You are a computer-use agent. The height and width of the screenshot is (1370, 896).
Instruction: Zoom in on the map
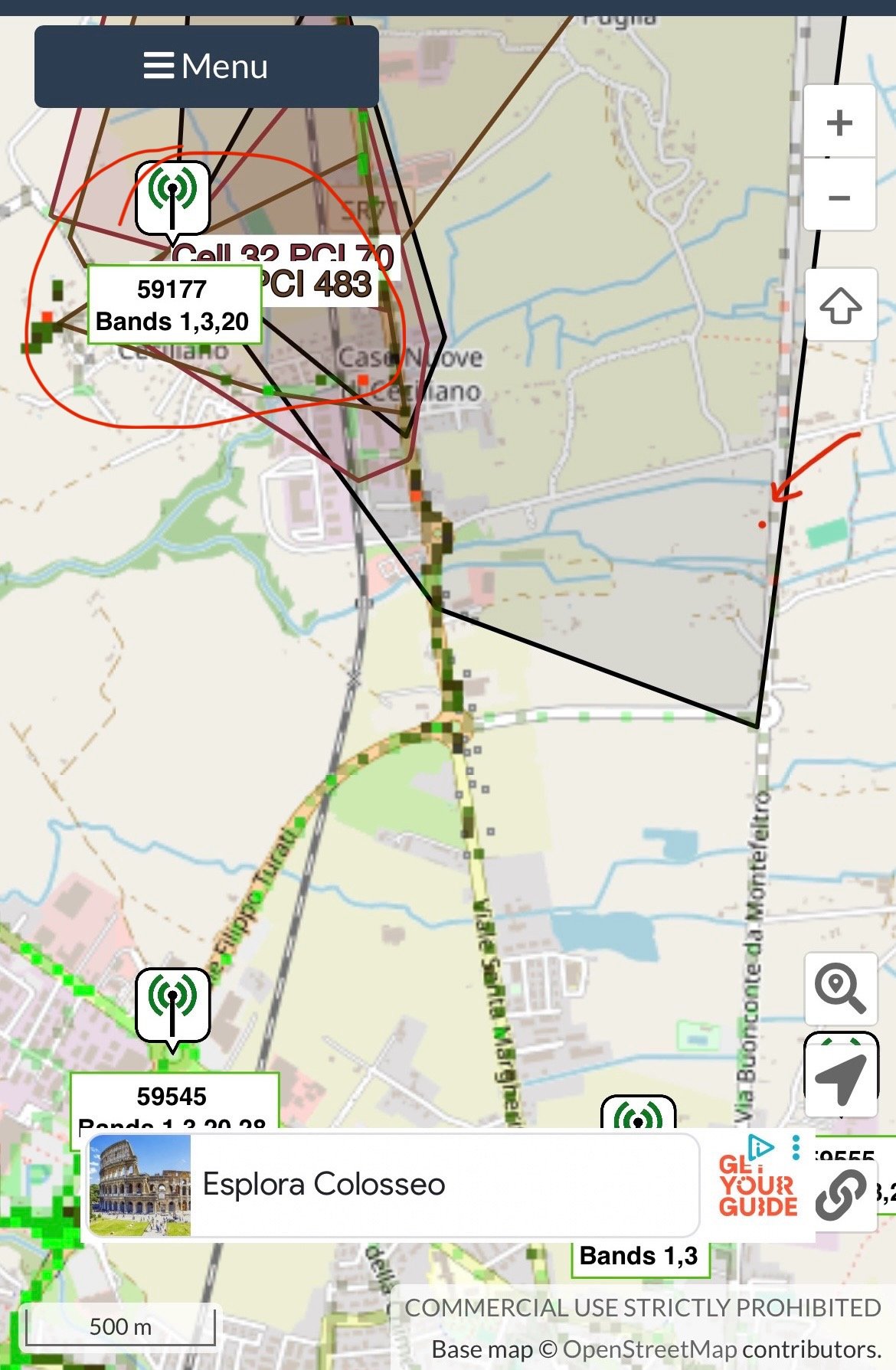pyautogui.click(x=839, y=123)
